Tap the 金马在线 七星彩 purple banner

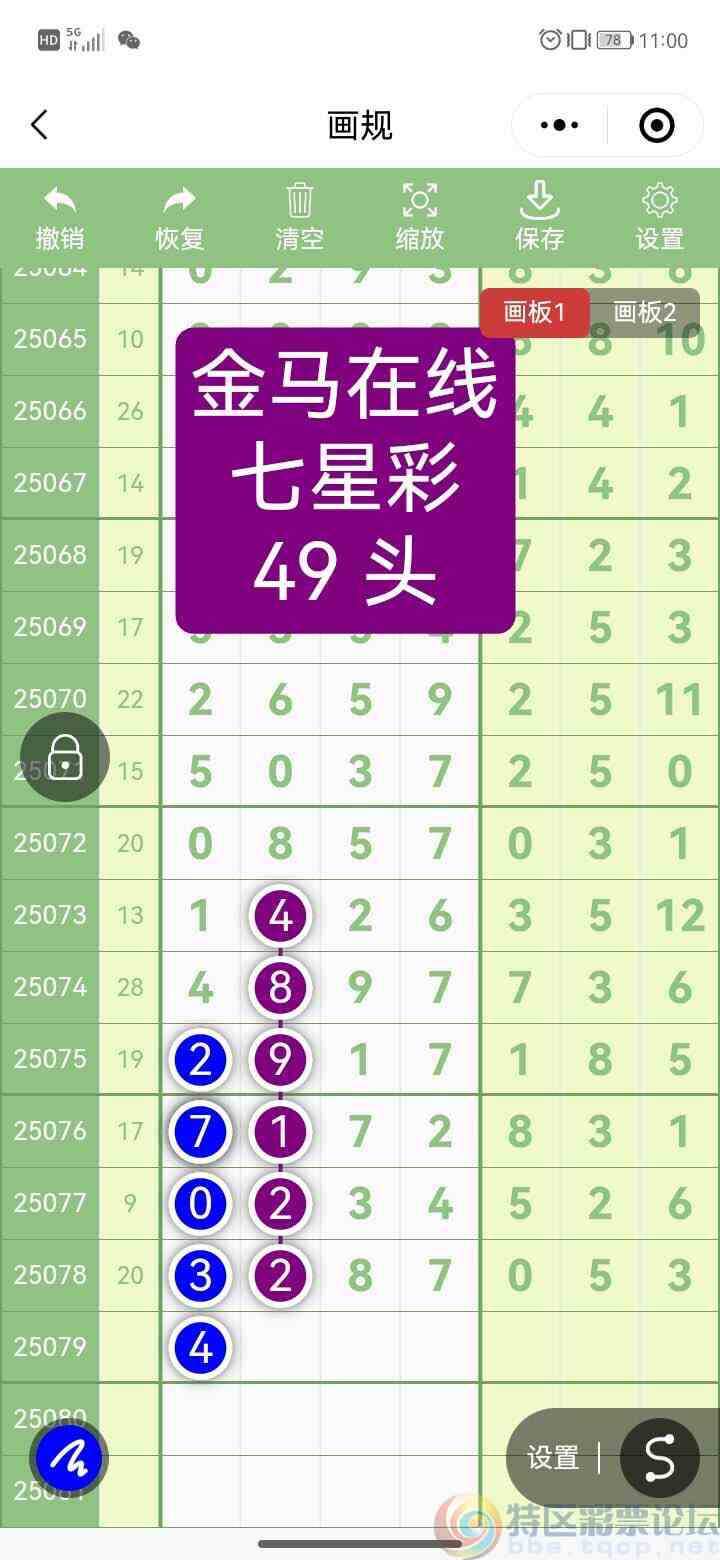345,477
